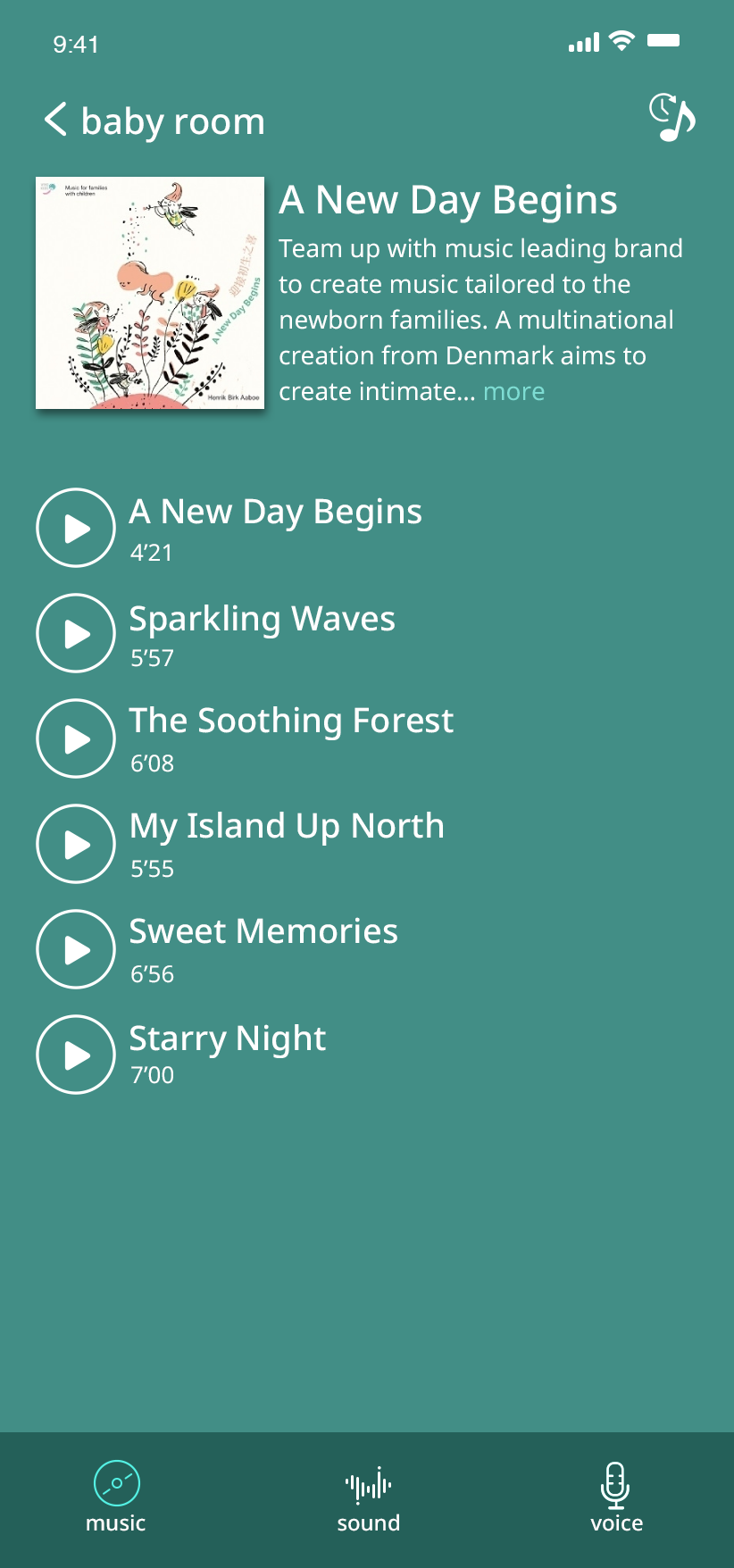This screenshot has width=734, height=1568.
Task: Play Sparkling Waves
Action: click(x=76, y=633)
